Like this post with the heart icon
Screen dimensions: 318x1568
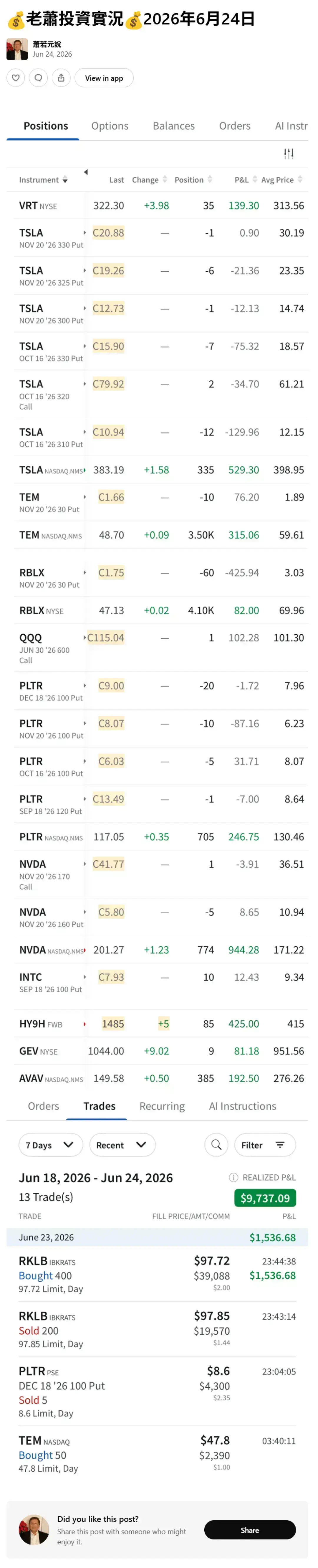pyautogui.click(x=16, y=78)
